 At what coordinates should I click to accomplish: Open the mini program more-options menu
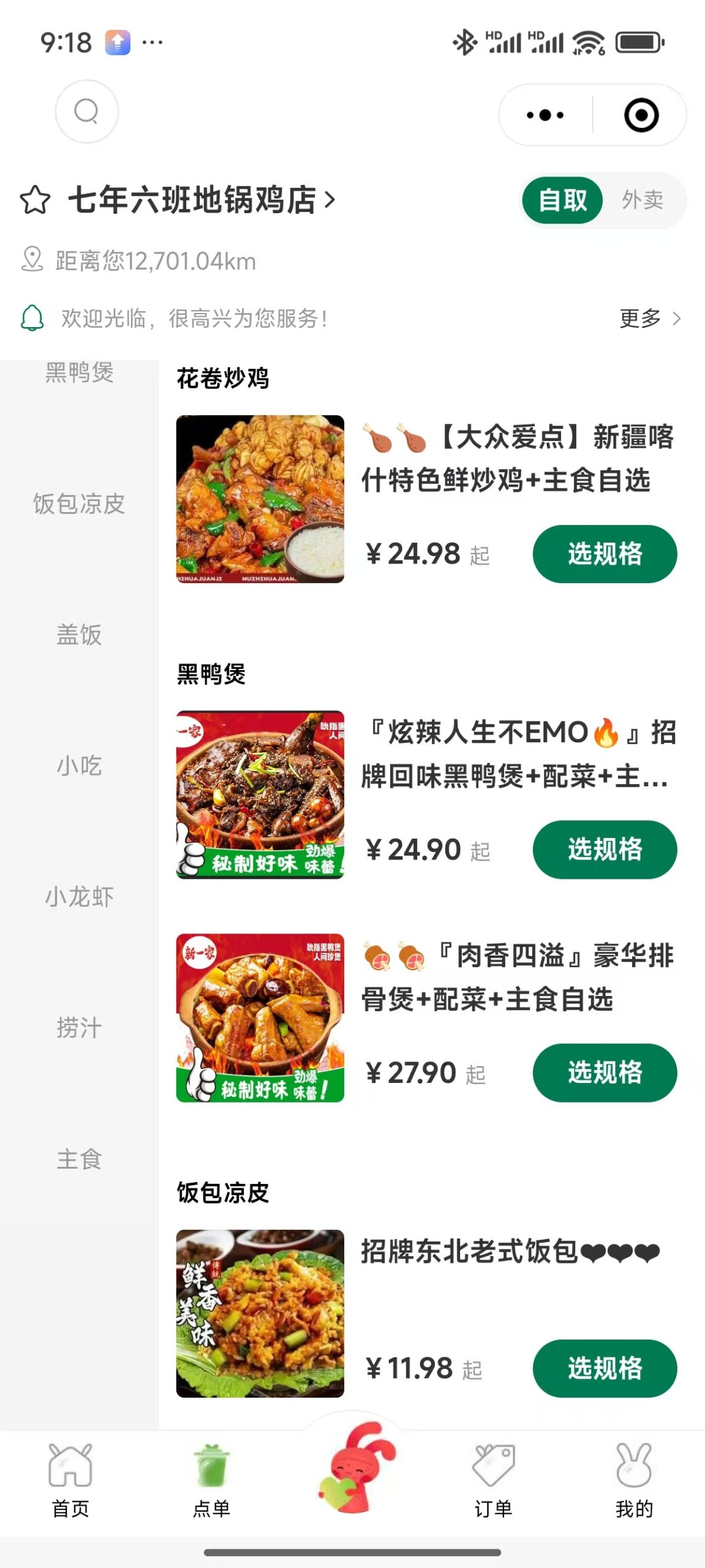point(545,115)
